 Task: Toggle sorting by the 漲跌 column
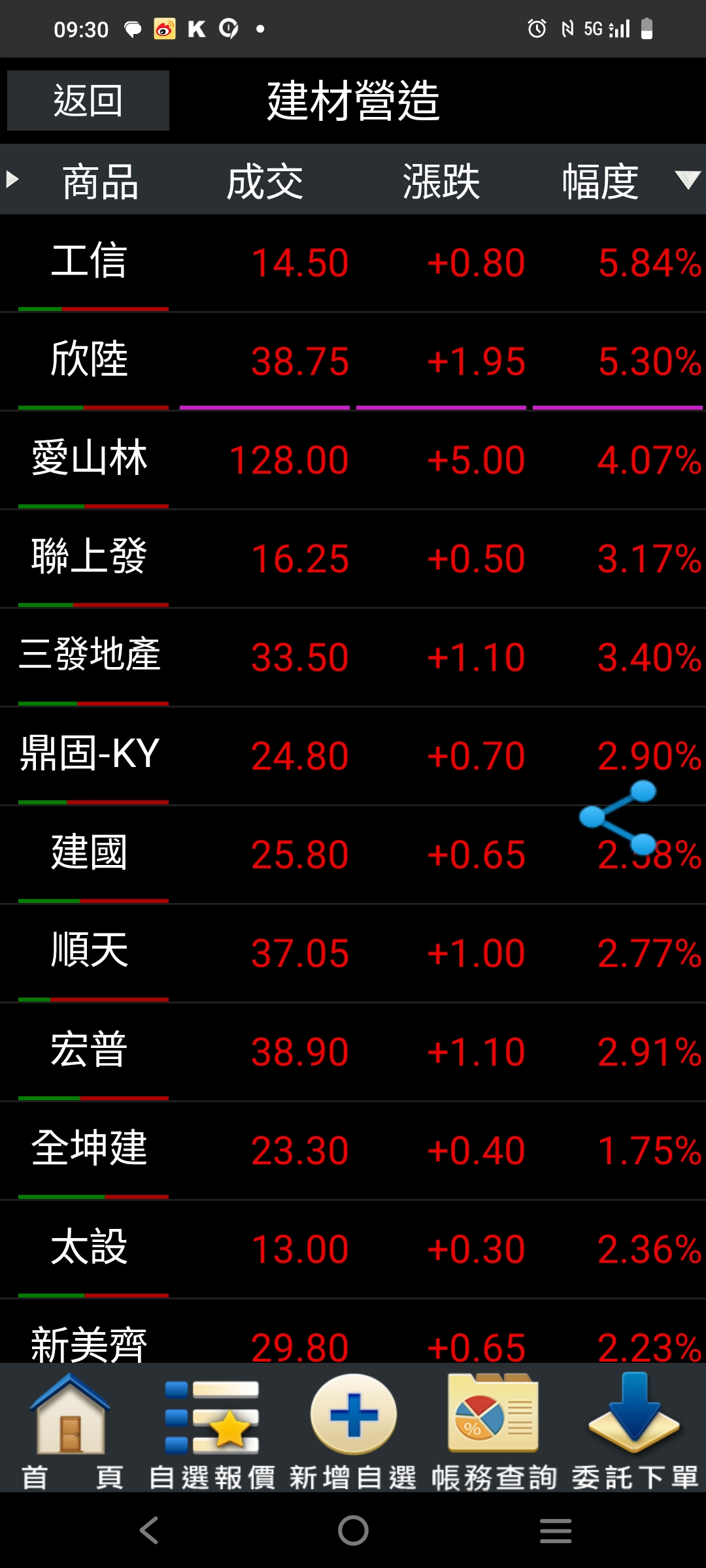pos(442,182)
